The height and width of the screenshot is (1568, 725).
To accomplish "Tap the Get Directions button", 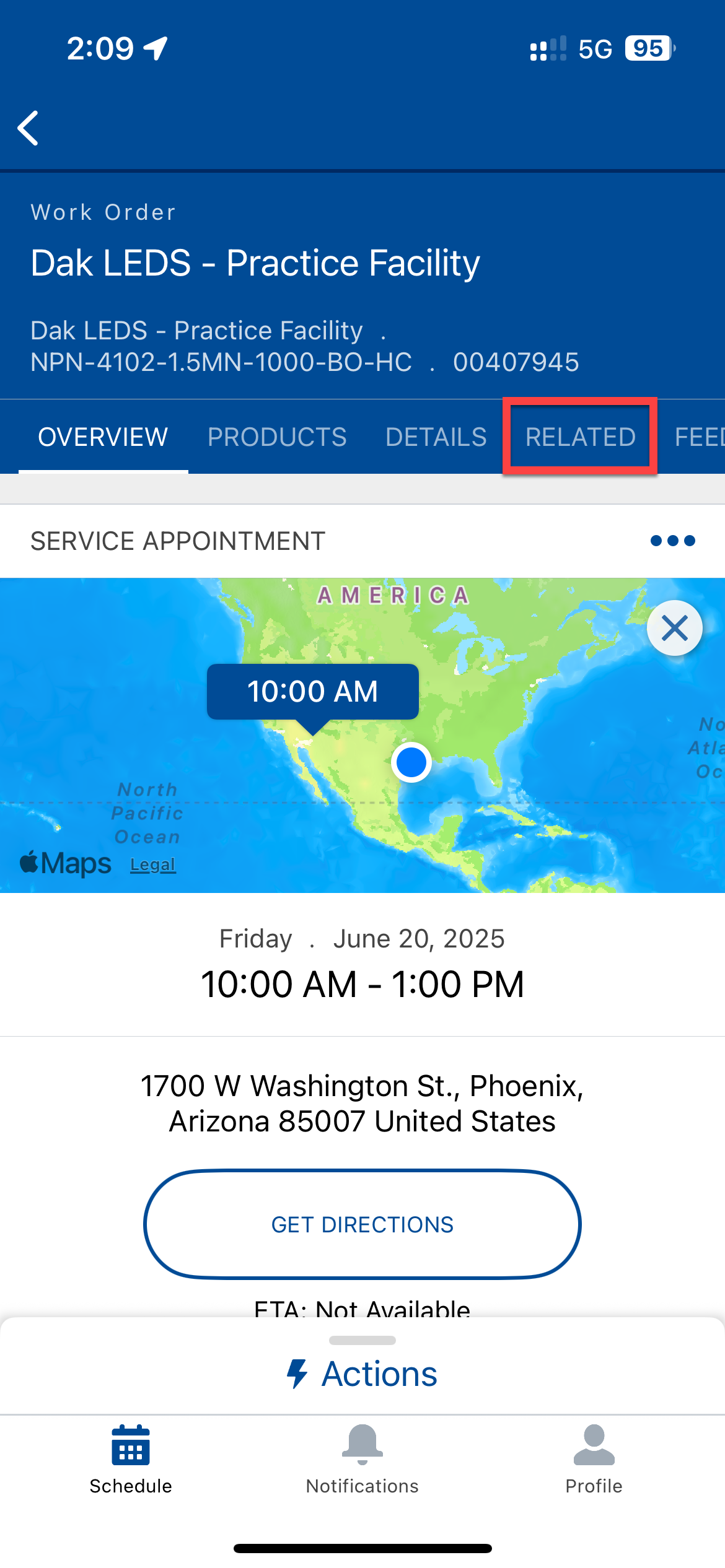I will pos(362,1224).
